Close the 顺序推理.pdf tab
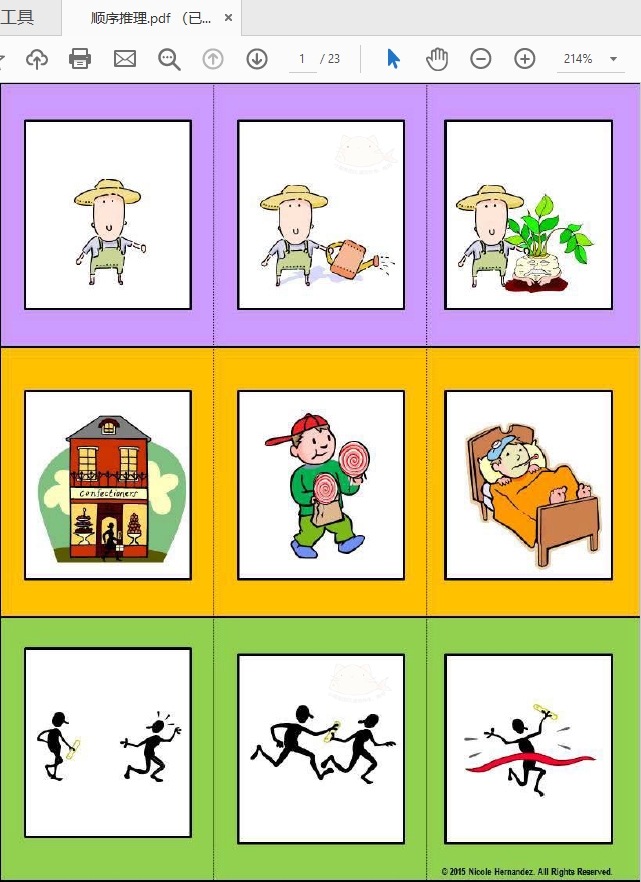This screenshot has width=641, height=882. pos(229,18)
